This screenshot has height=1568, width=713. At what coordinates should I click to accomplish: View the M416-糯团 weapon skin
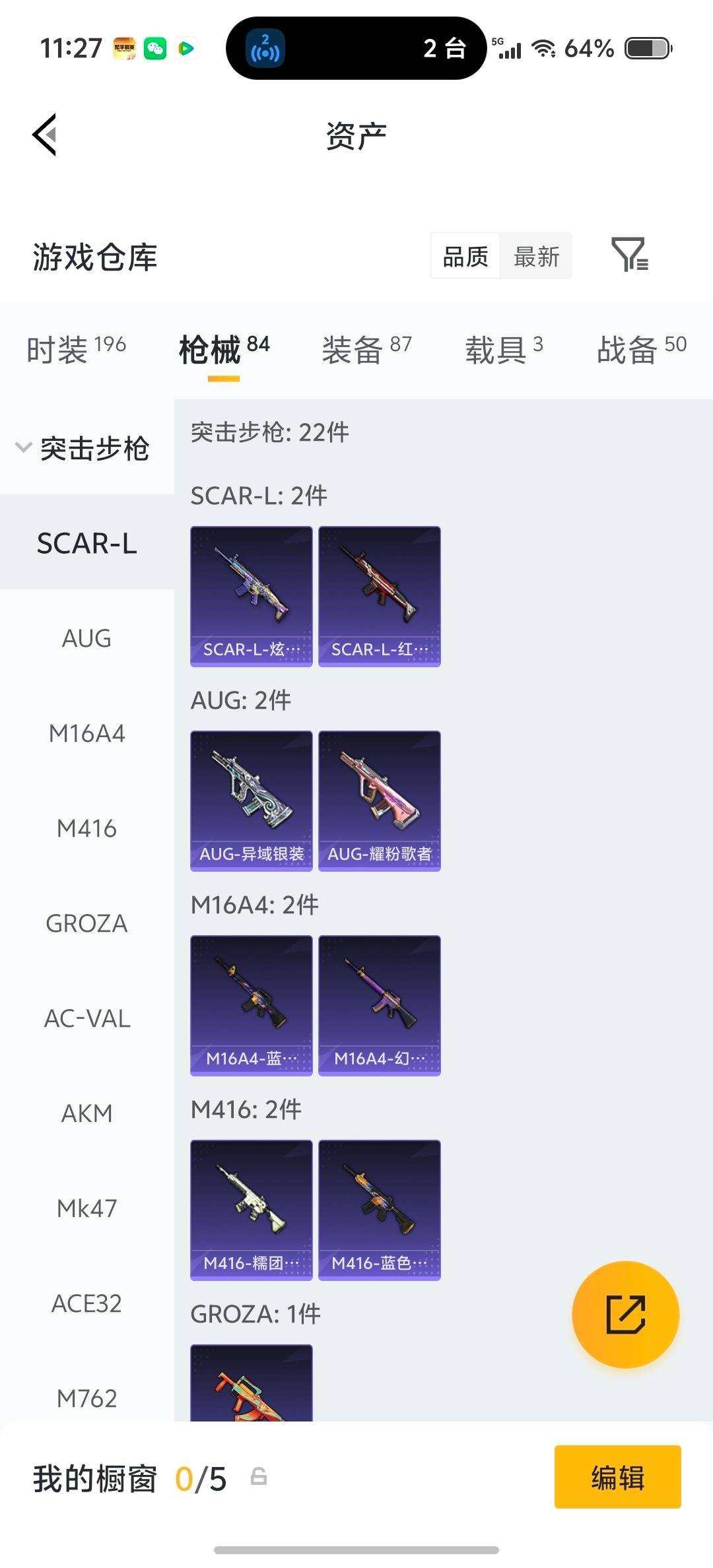pyautogui.click(x=252, y=1208)
